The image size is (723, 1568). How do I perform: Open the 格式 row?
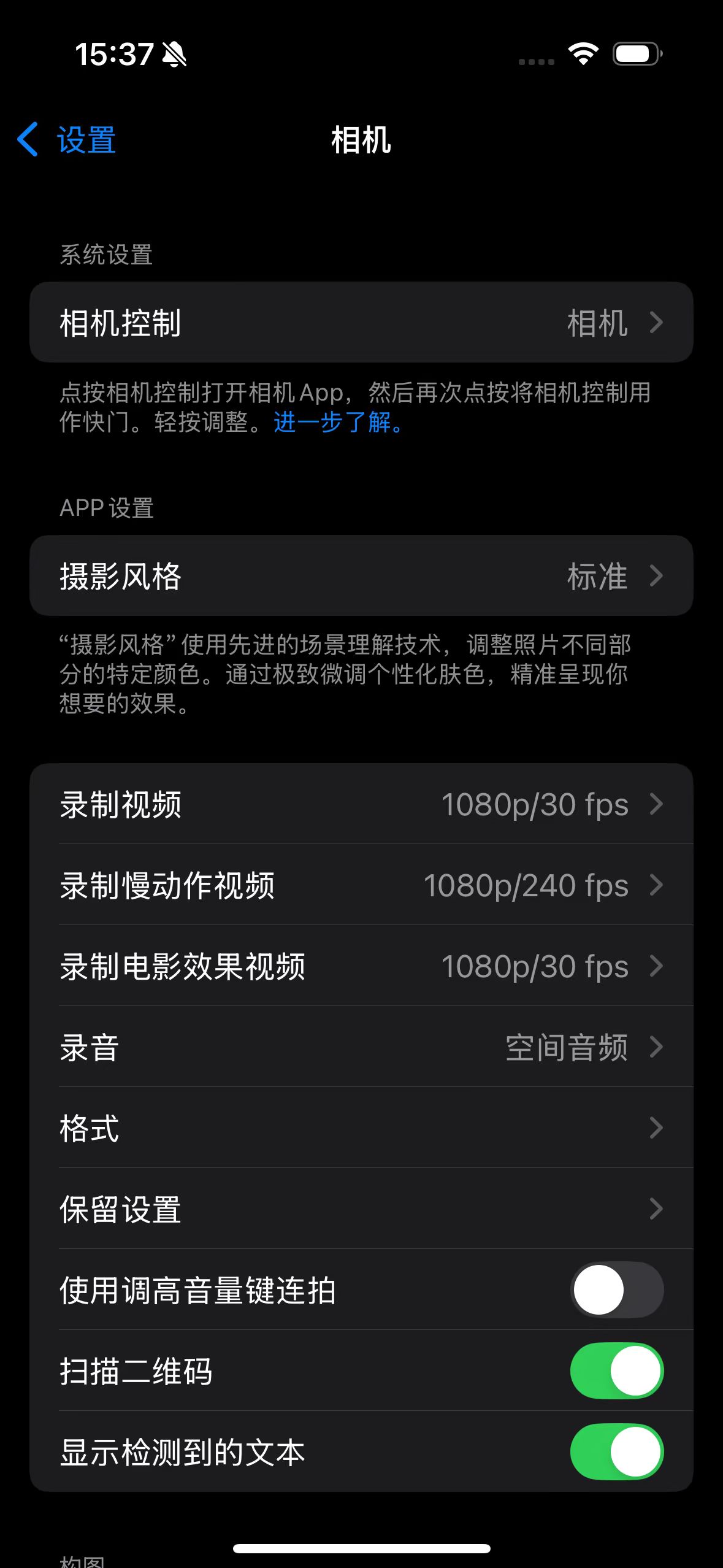coord(361,1128)
